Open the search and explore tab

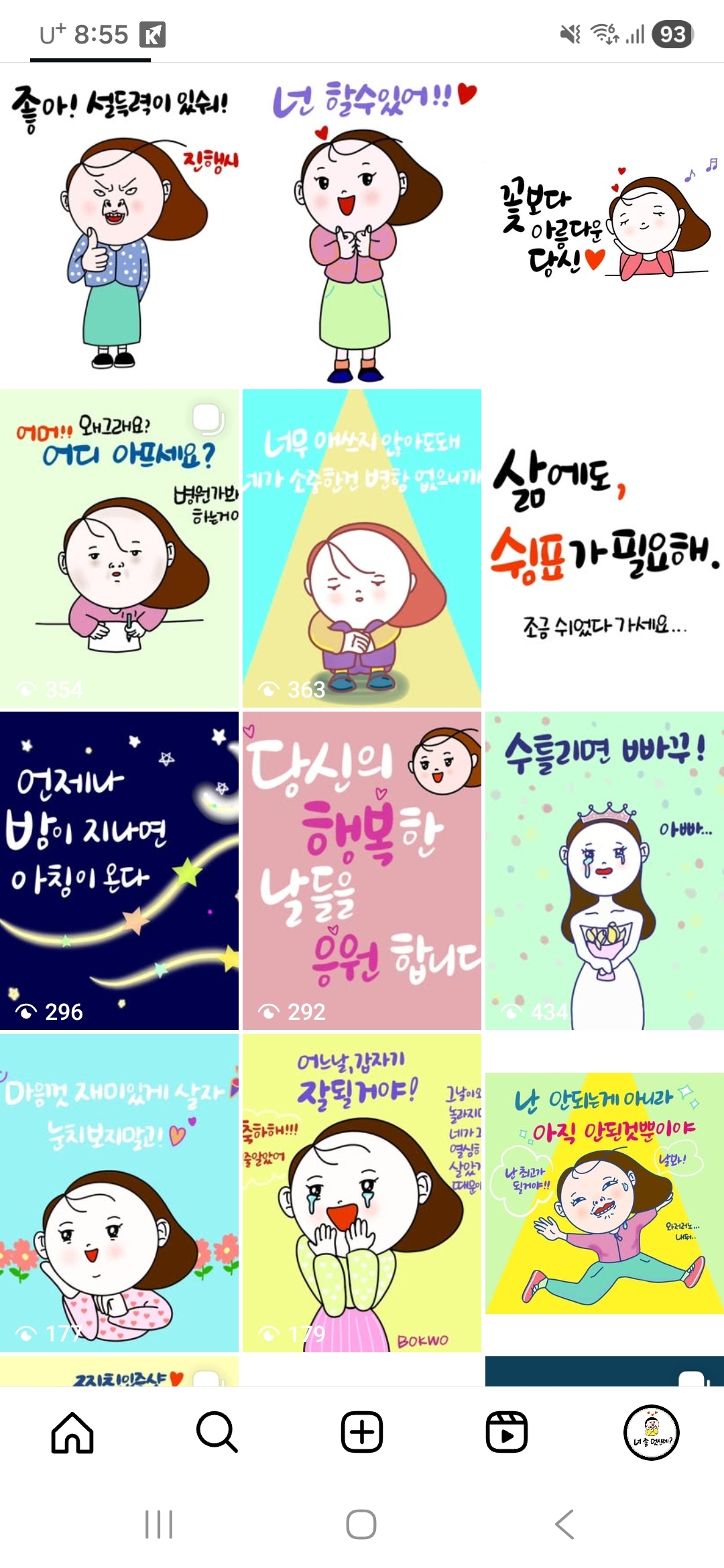[217, 1432]
